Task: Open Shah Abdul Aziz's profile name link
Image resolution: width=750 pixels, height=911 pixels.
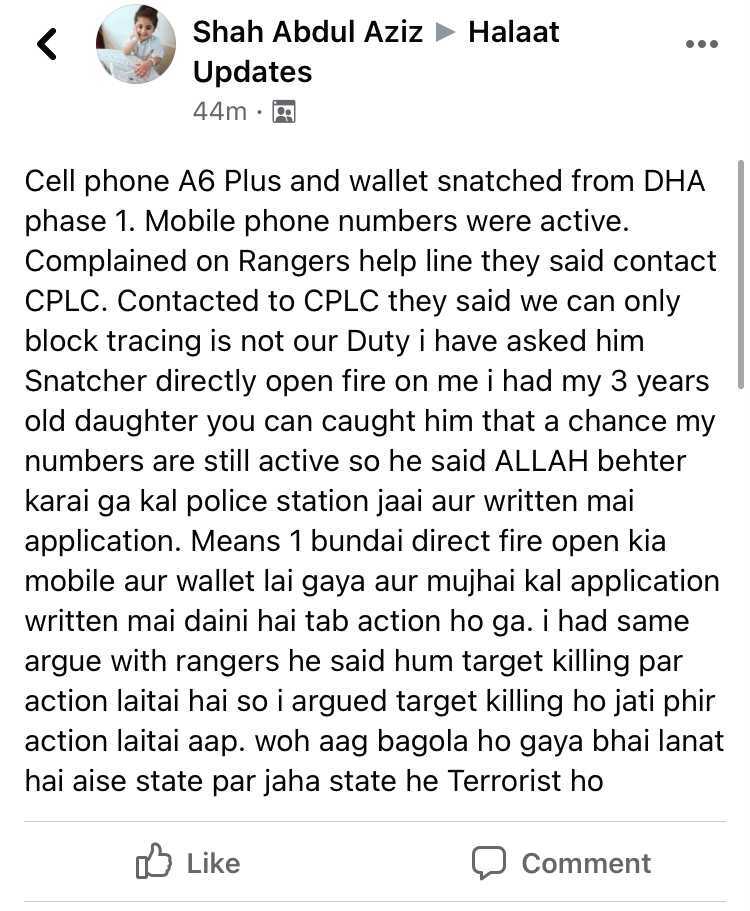Action: coord(307,32)
